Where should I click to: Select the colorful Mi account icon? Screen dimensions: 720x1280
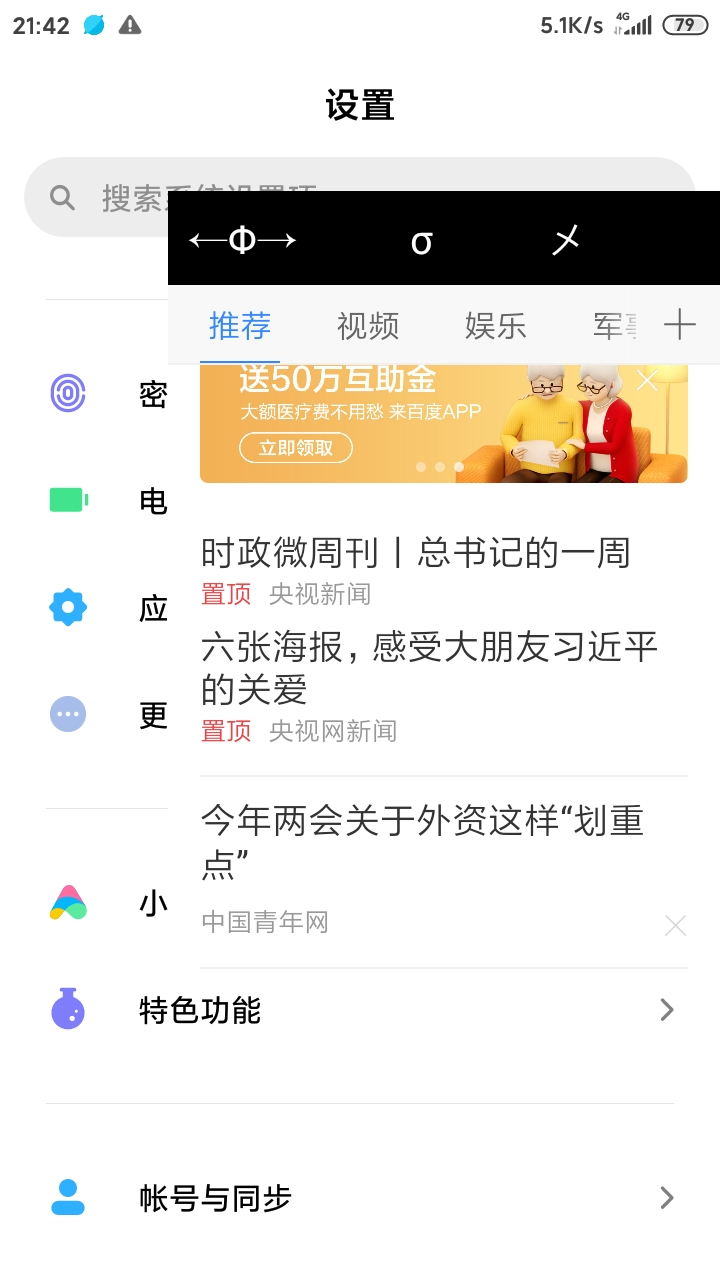tap(67, 903)
